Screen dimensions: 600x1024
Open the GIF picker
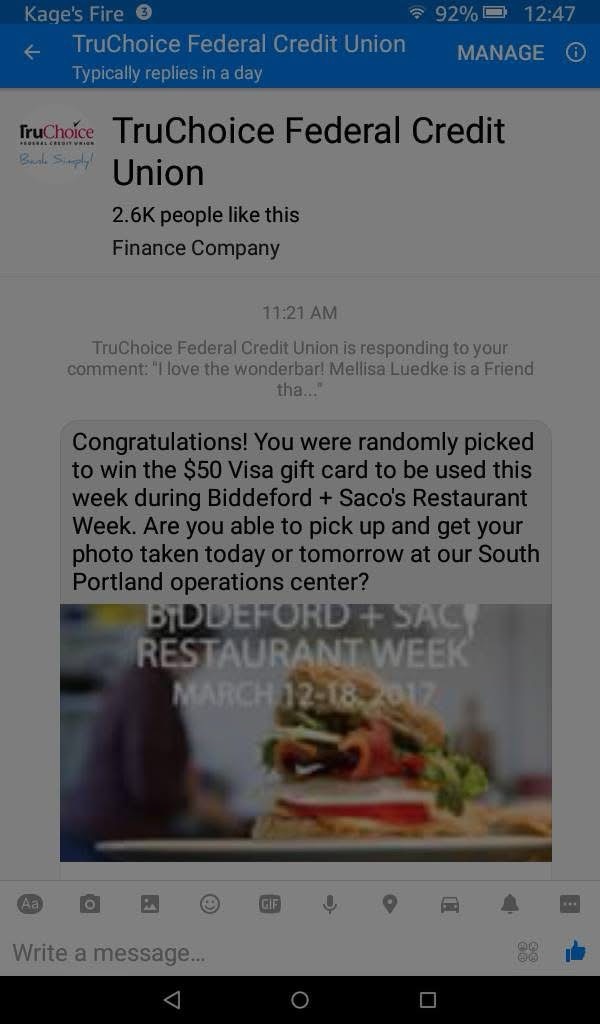tap(270, 904)
